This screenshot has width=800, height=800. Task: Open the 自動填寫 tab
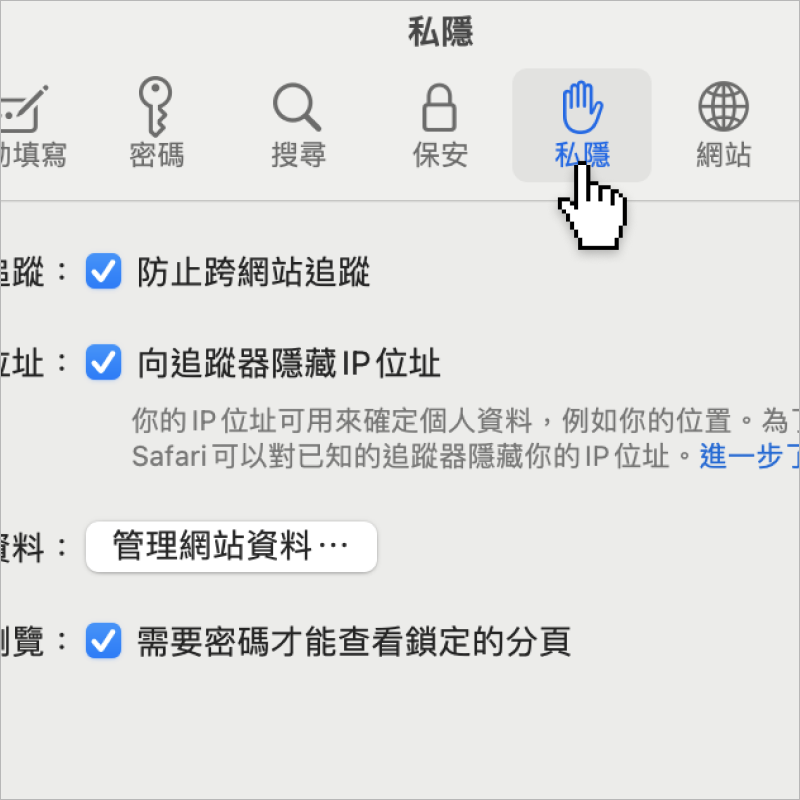(30, 124)
